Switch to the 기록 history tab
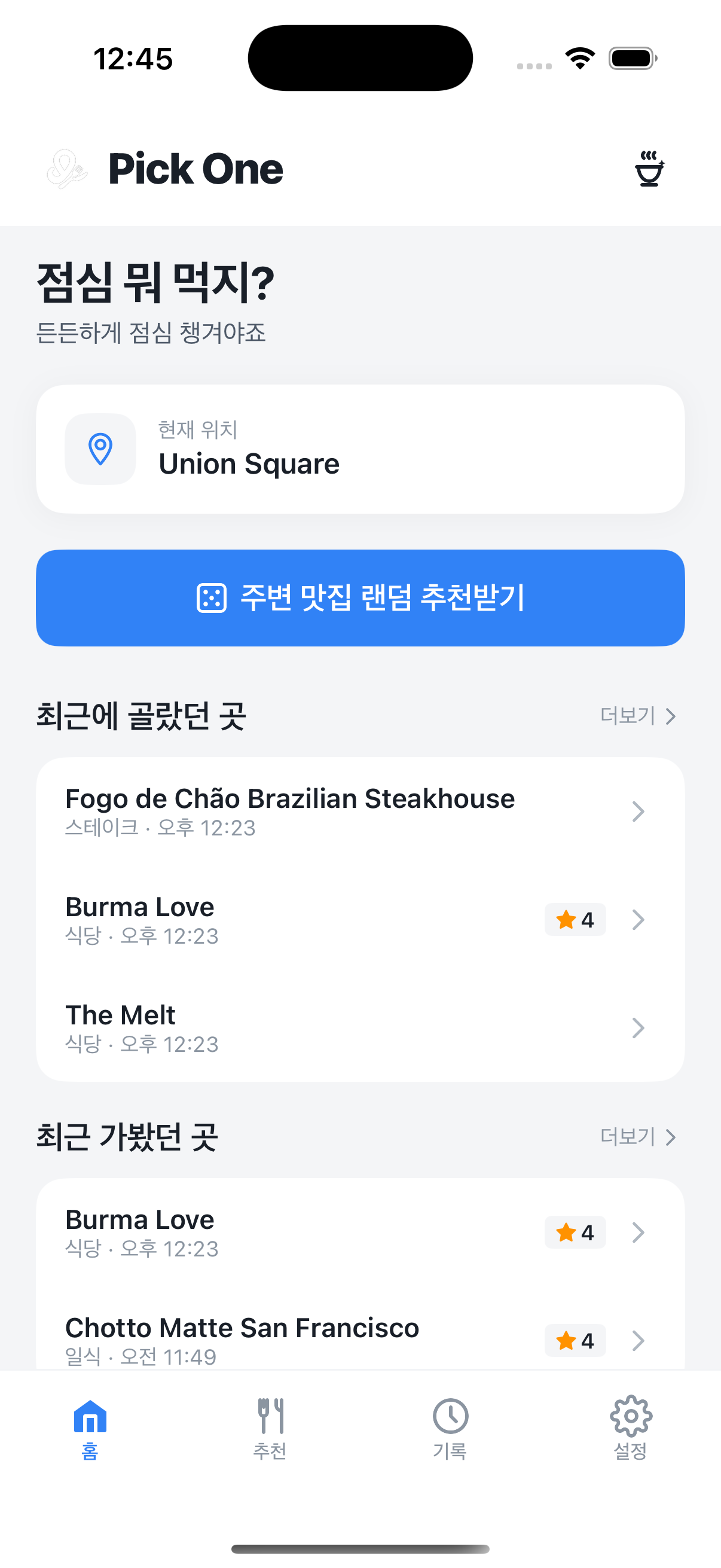This screenshot has height=1568, width=721. (x=450, y=1428)
